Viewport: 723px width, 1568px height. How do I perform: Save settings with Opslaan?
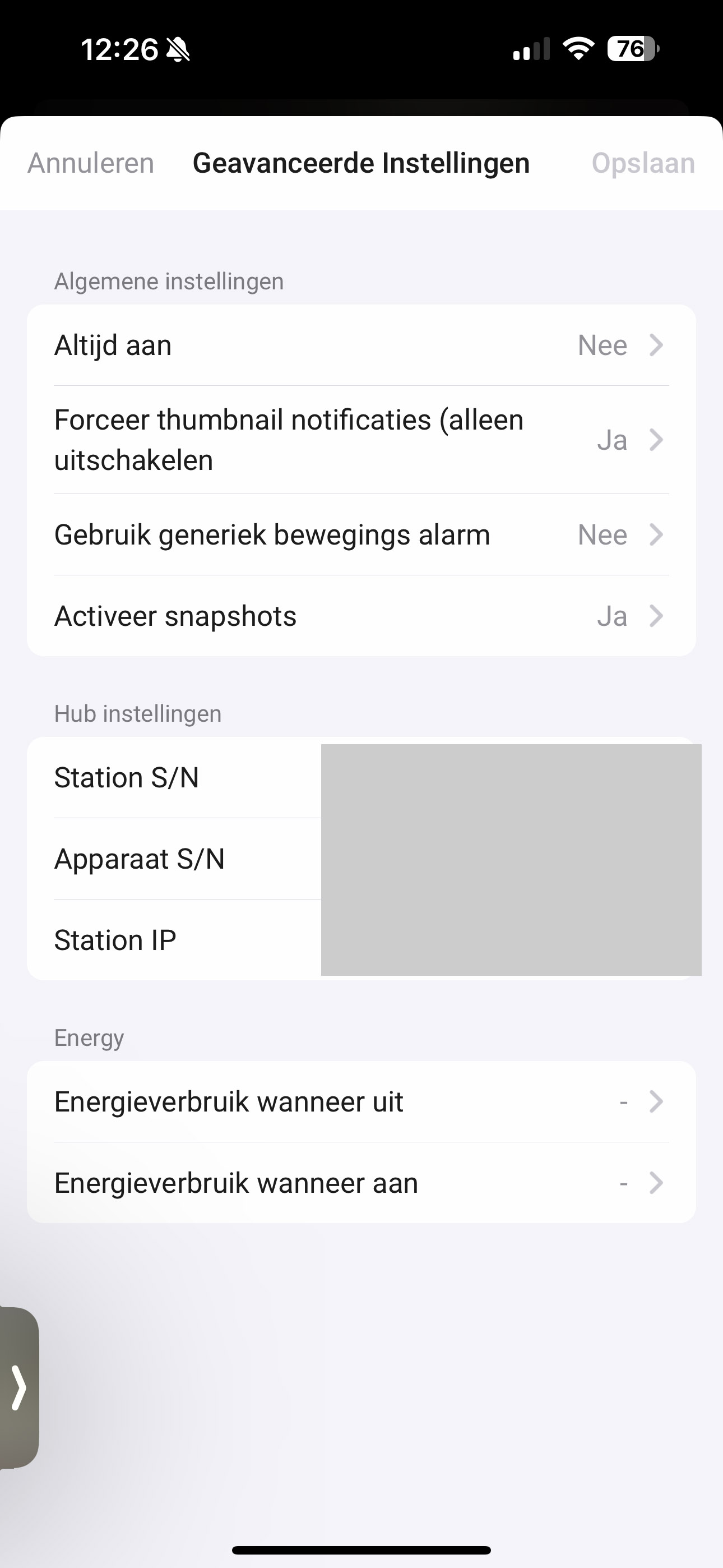point(643,163)
